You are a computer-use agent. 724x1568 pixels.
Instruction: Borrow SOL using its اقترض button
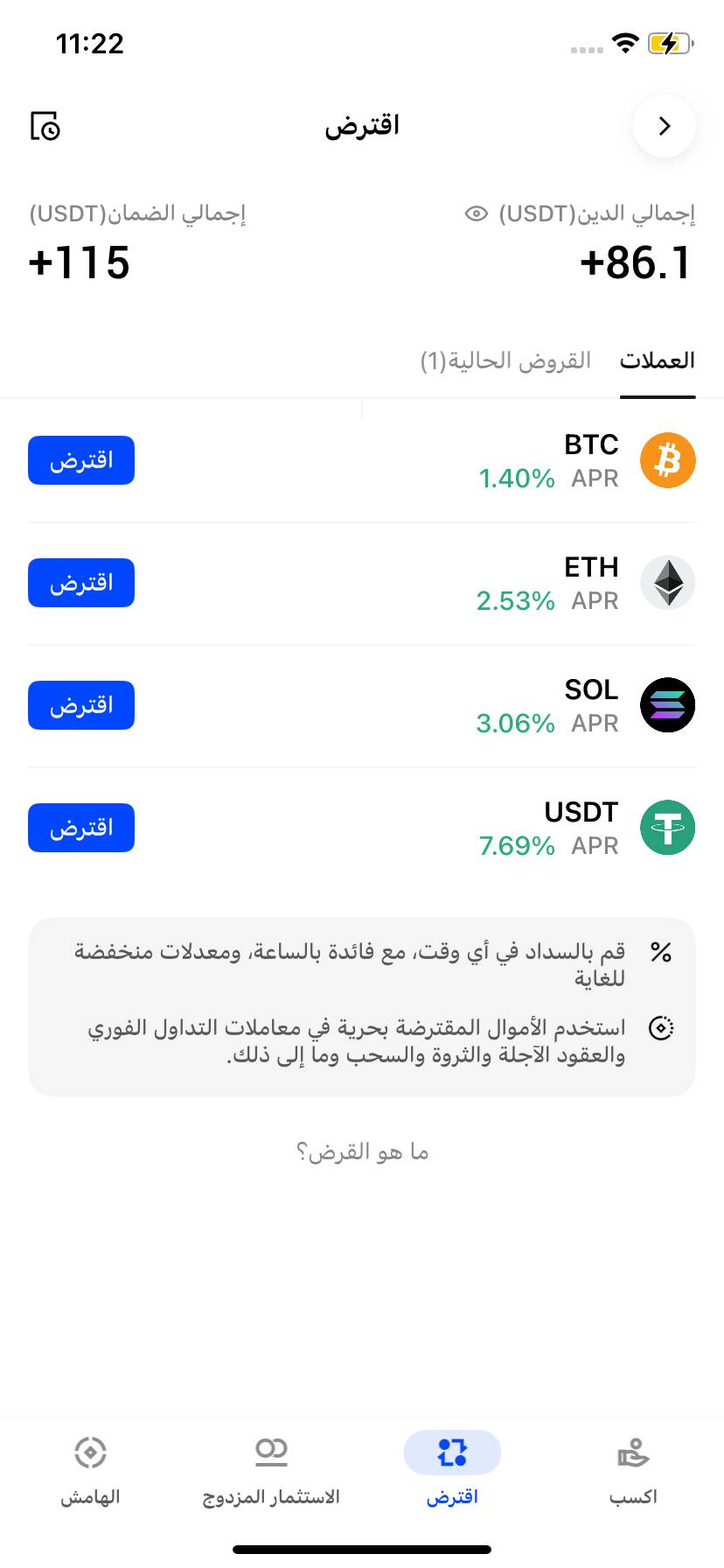(x=81, y=705)
